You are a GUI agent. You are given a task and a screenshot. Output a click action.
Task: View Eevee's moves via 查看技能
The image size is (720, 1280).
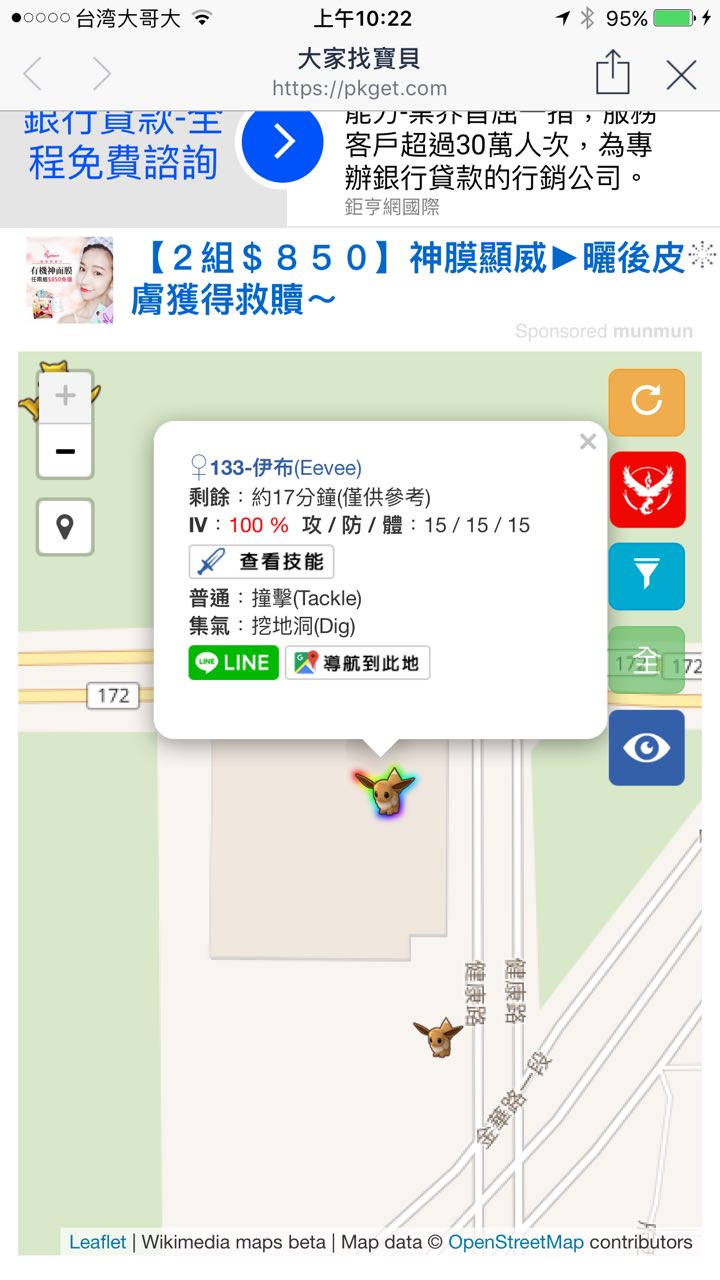[262, 562]
